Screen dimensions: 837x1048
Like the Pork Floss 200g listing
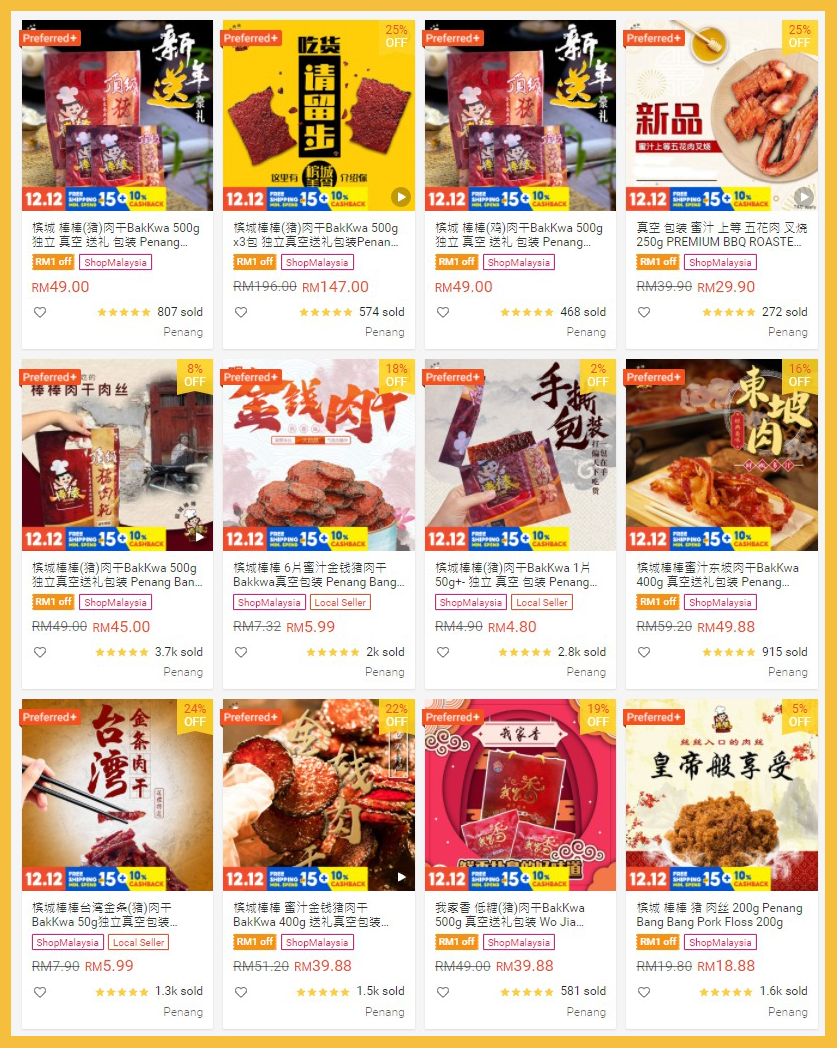[644, 992]
